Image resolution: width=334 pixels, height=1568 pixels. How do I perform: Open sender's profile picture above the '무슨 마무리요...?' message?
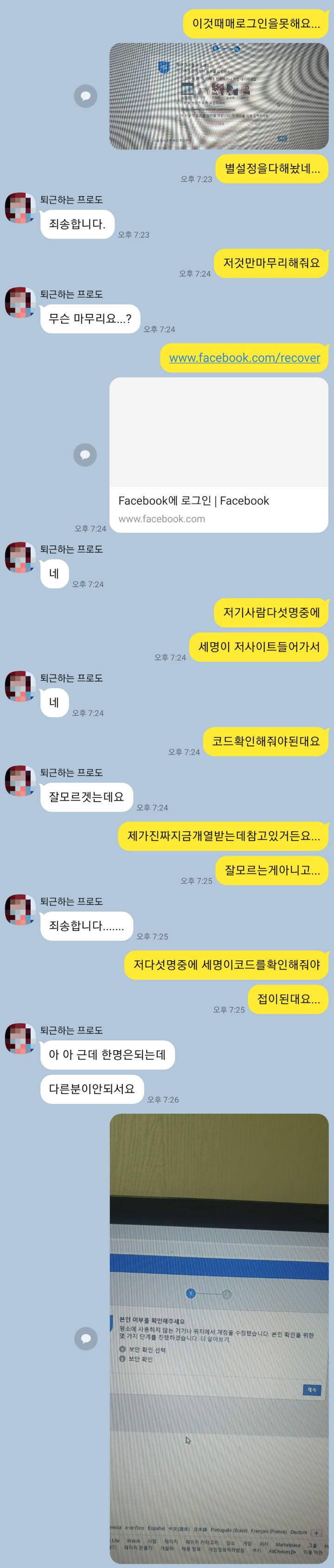tap(20, 302)
